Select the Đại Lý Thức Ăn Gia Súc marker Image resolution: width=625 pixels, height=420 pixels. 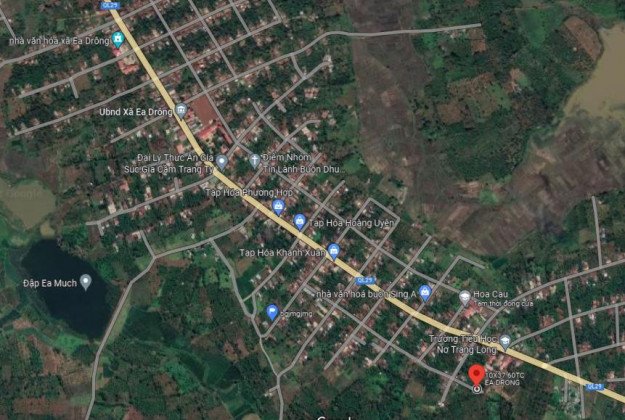(x=222, y=161)
